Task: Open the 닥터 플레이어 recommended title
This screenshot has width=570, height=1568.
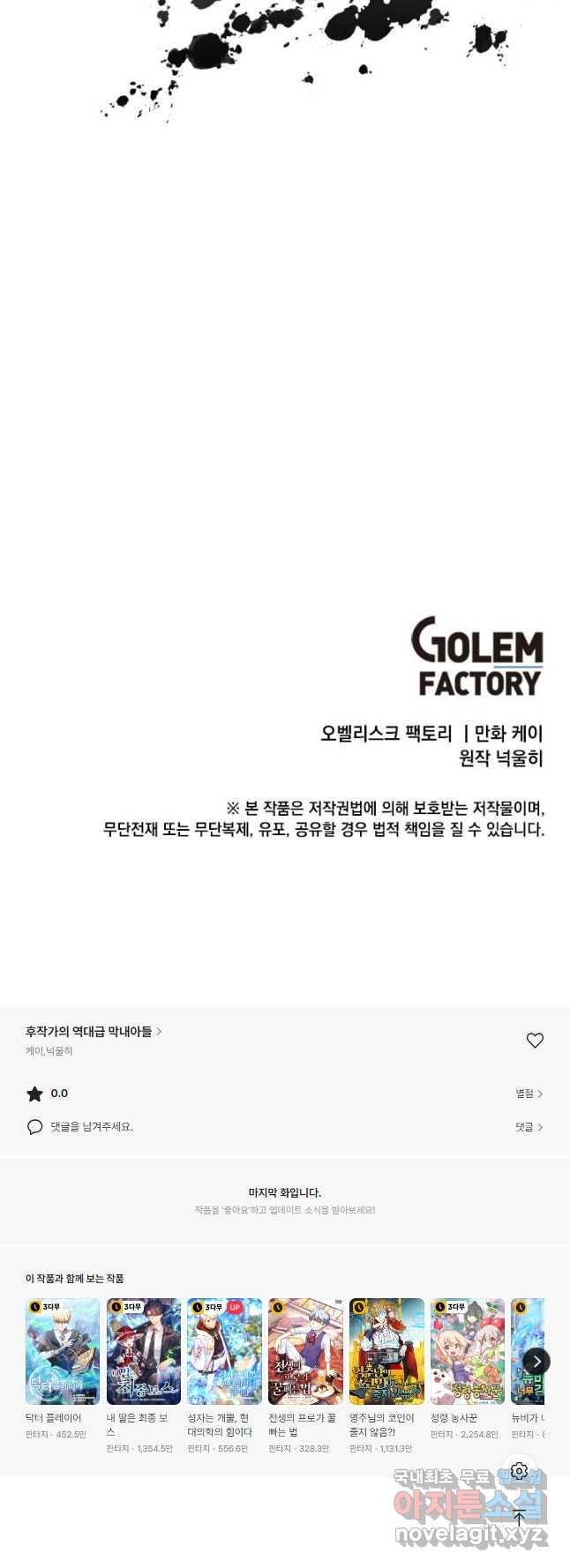Action: 62,1351
